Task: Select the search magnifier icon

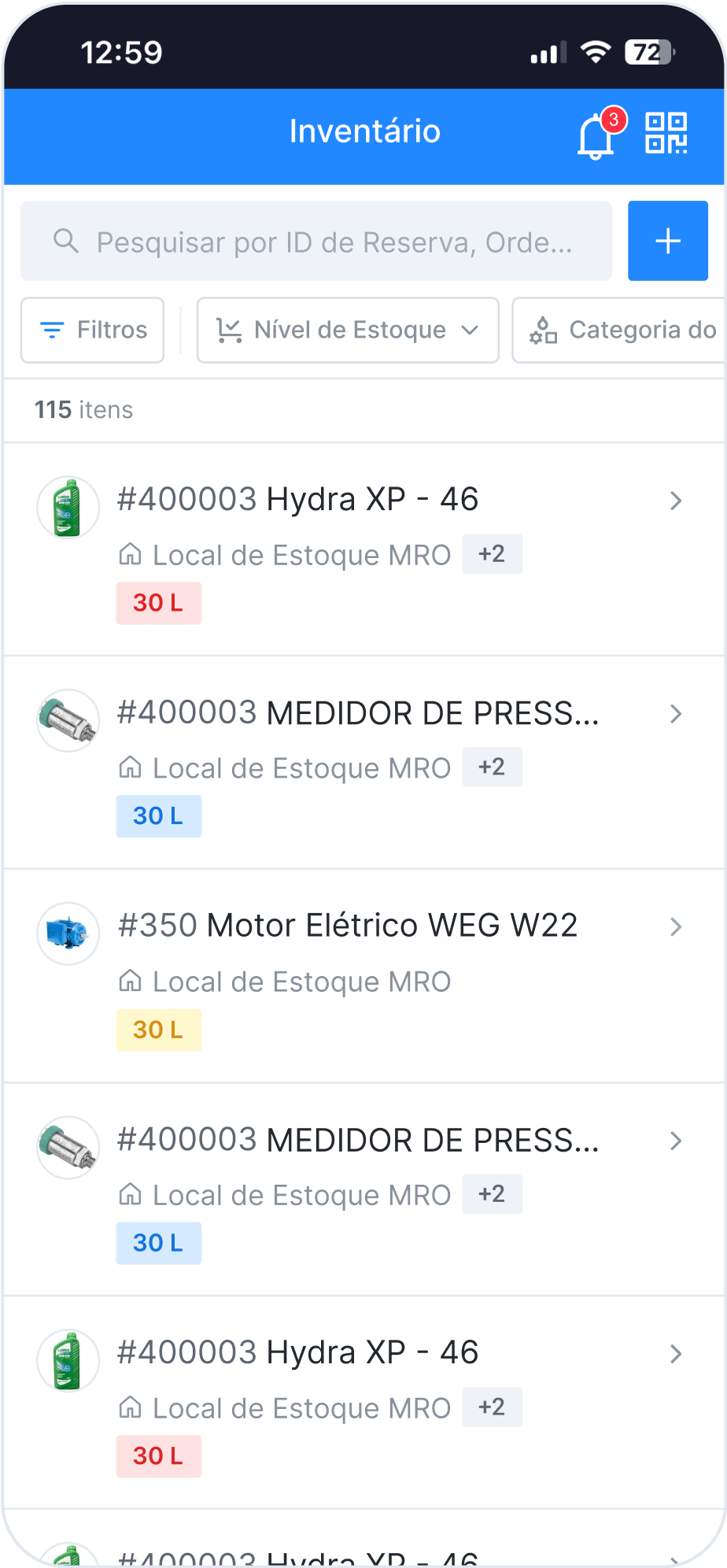Action: [67, 241]
